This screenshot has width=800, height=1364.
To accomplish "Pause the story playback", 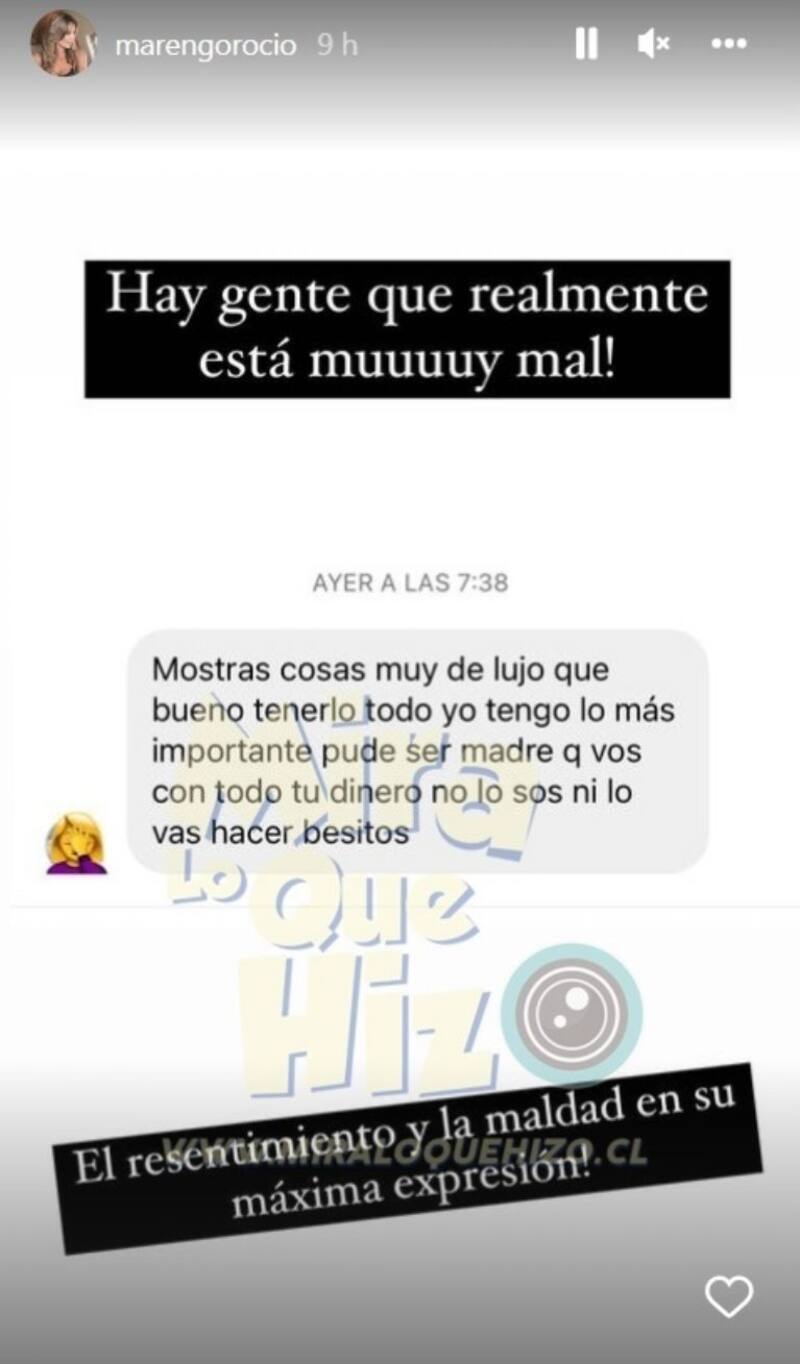I will pos(586,44).
